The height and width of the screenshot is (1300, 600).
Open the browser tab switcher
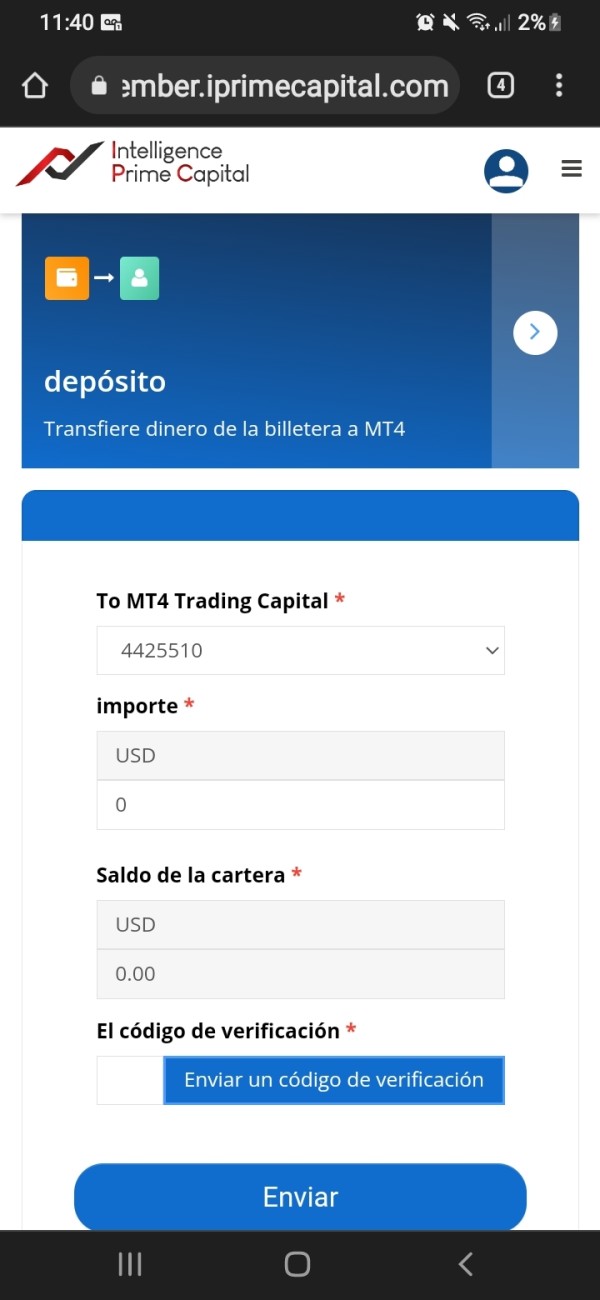tap(500, 86)
